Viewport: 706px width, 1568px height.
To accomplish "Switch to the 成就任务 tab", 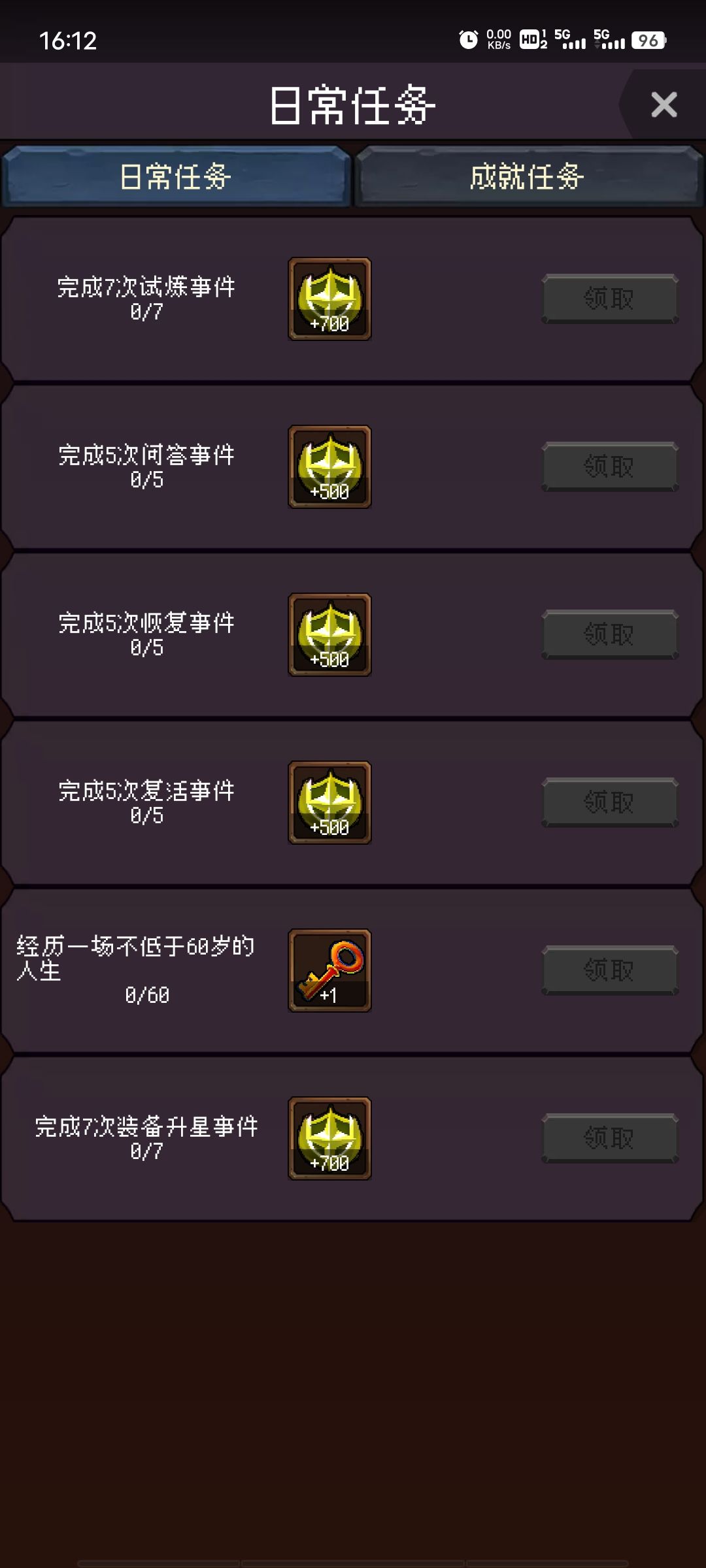I will (x=528, y=176).
